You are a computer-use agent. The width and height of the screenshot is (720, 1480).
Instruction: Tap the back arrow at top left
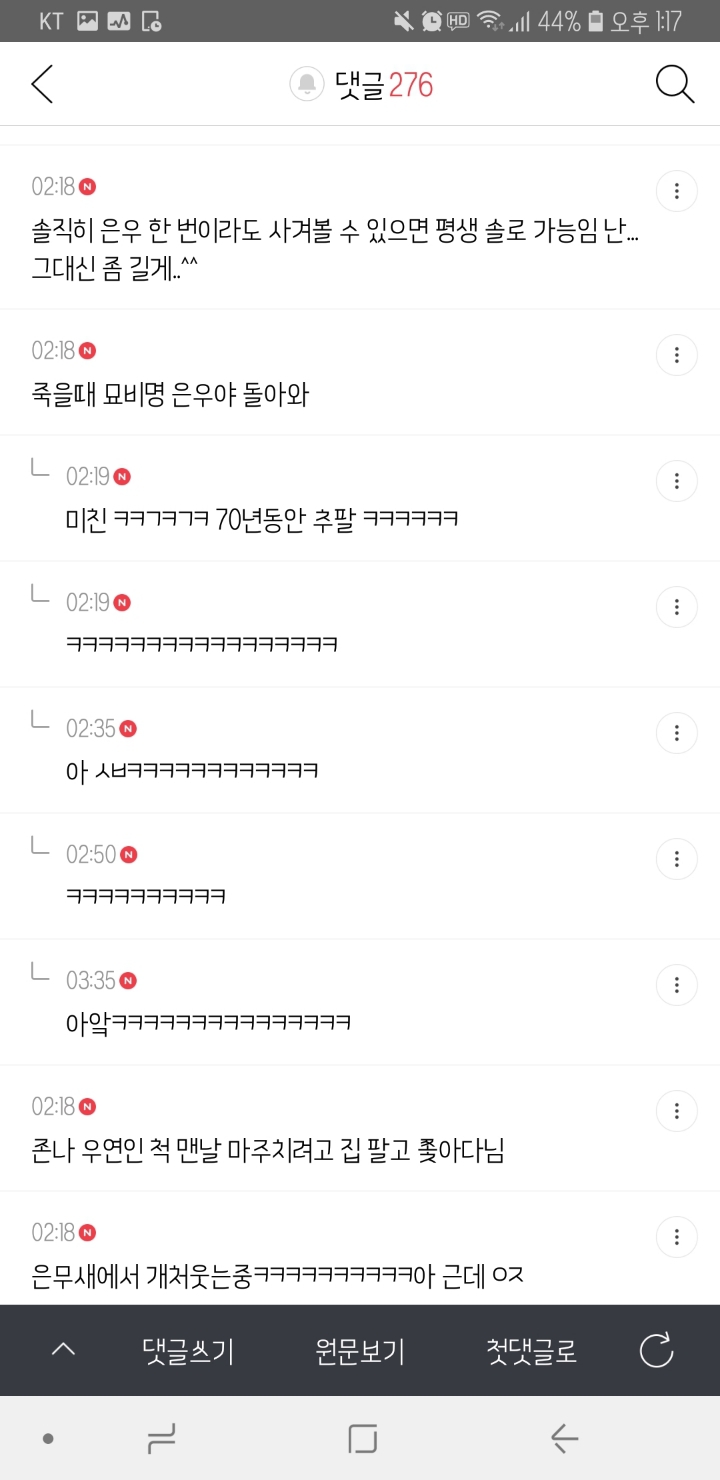click(40, 84)
